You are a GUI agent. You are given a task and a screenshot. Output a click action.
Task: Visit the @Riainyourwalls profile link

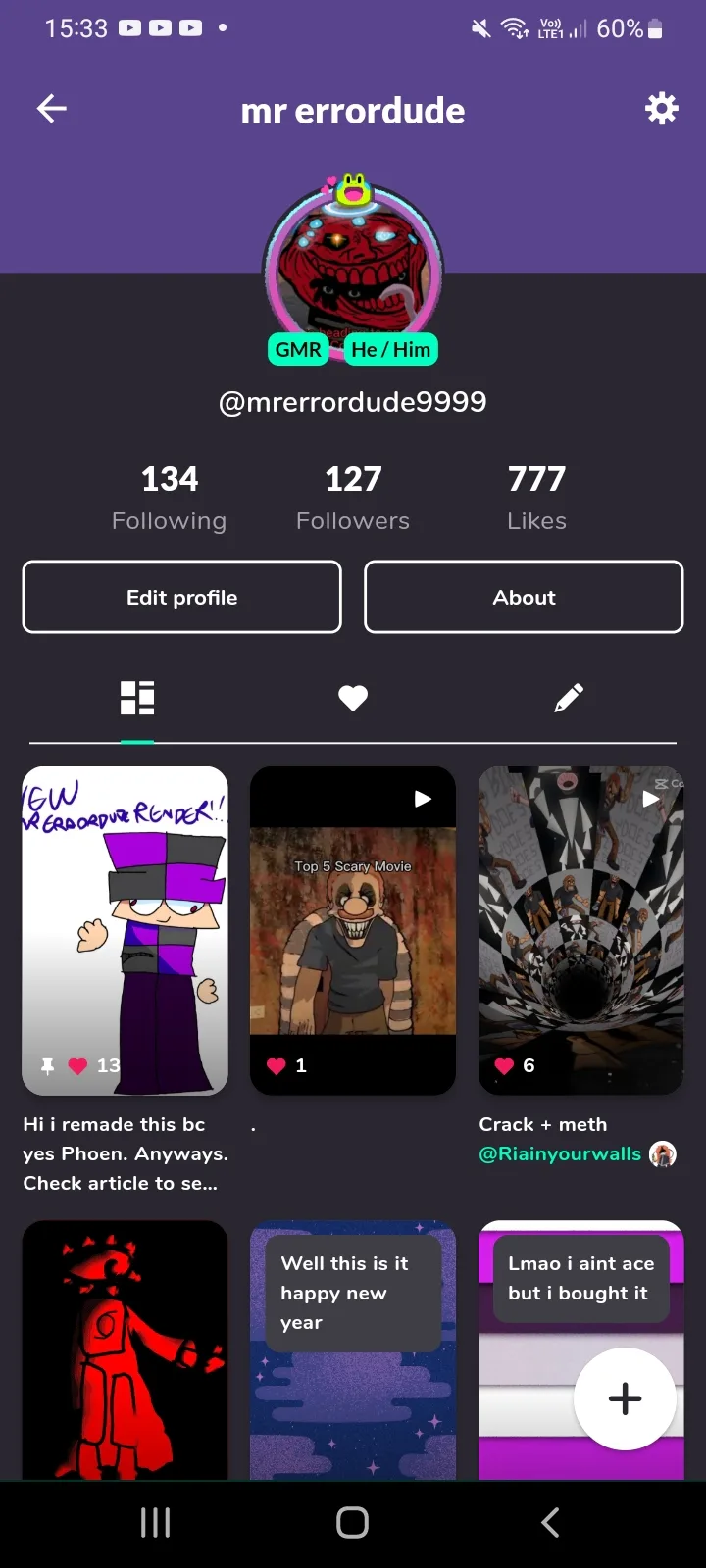coord(560,1154)
